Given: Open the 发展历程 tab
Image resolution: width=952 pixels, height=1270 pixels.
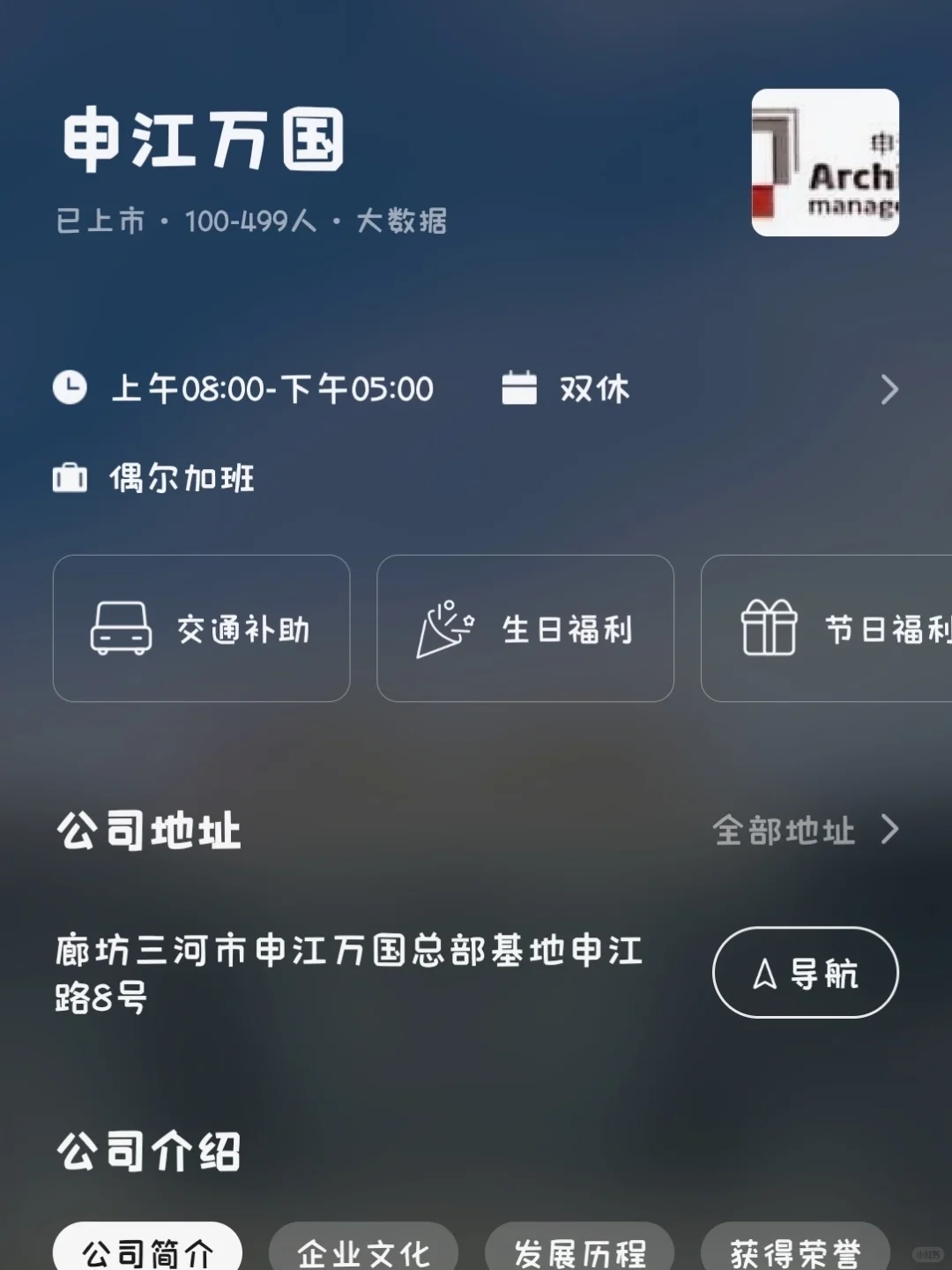Looking at the screenshot, I should point(579,1247).
